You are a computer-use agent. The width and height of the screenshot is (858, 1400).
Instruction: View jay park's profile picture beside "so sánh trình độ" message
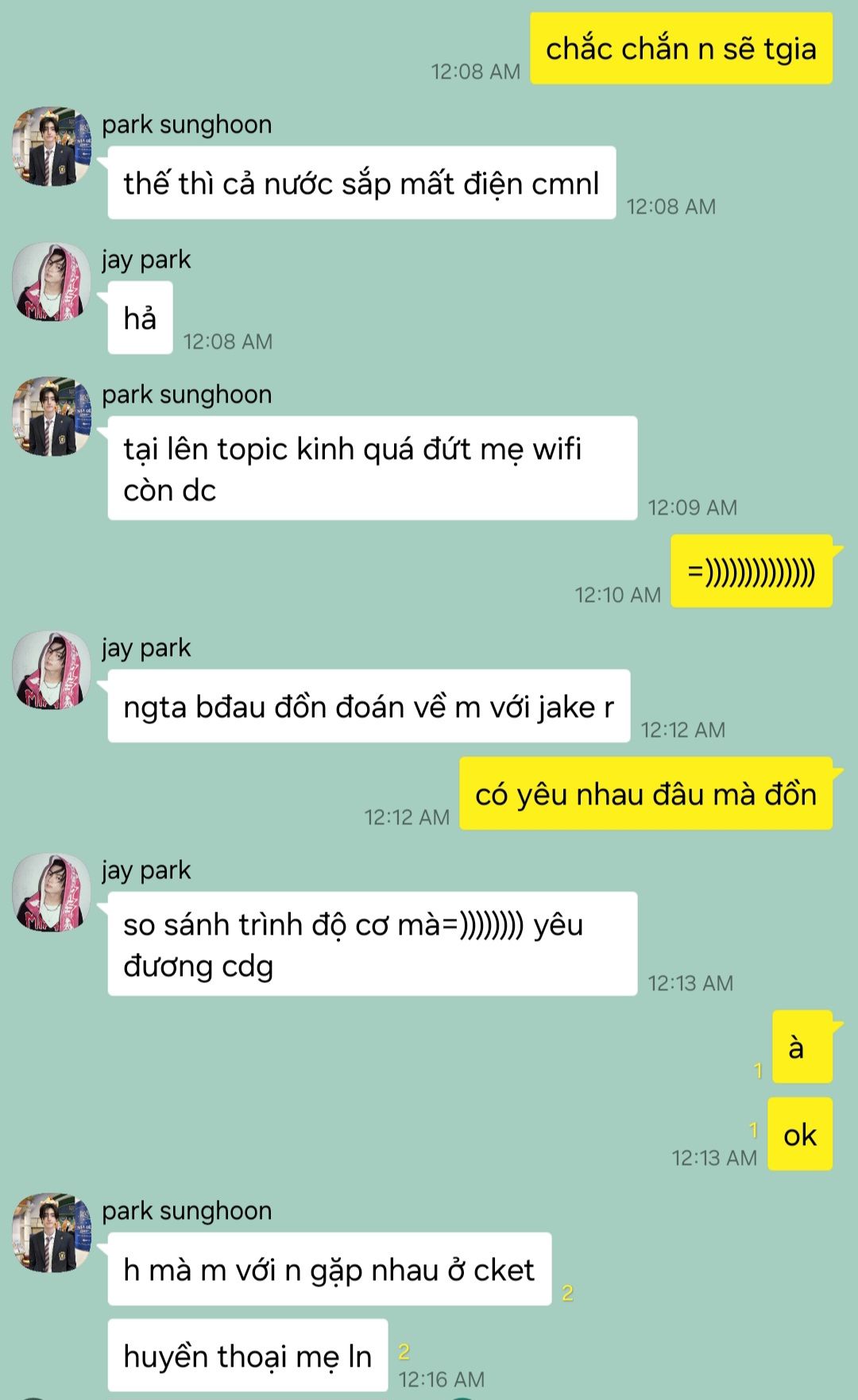click(x=52, y=893)
